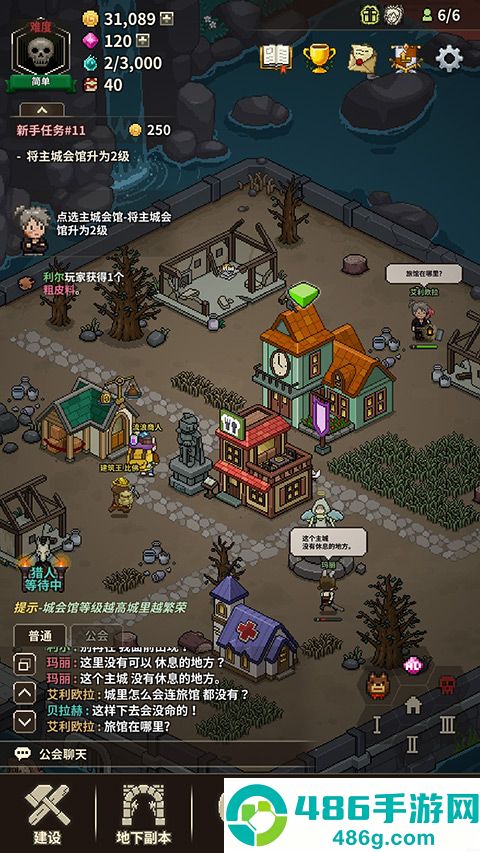This screenshot has height=853, width=480.
Task: Open the settings gear
Action: [449, 58]
